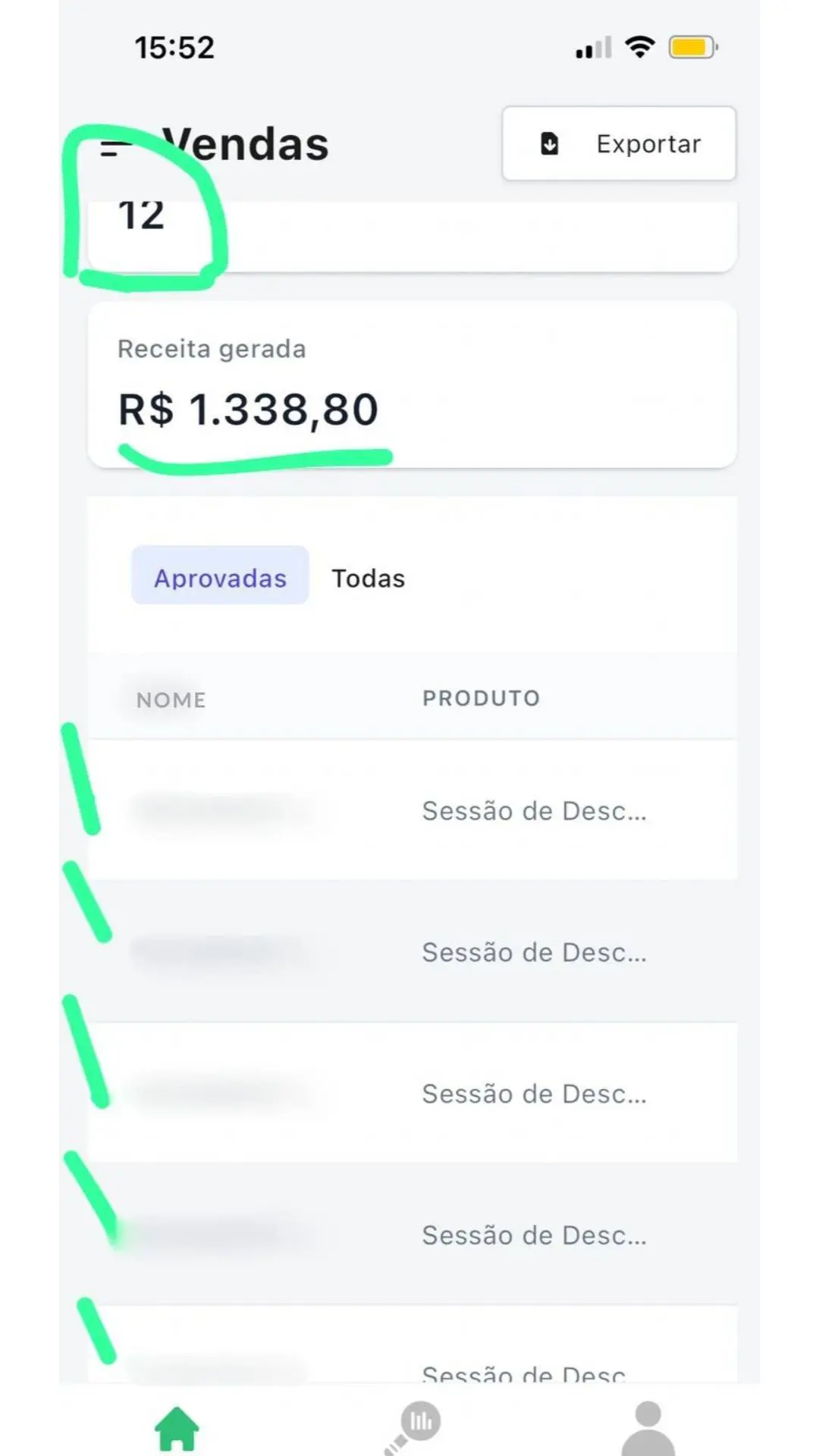Select the Aprovadas filter tab
The height and width of the screenshot is (1456, 819).
pos(220,578)
